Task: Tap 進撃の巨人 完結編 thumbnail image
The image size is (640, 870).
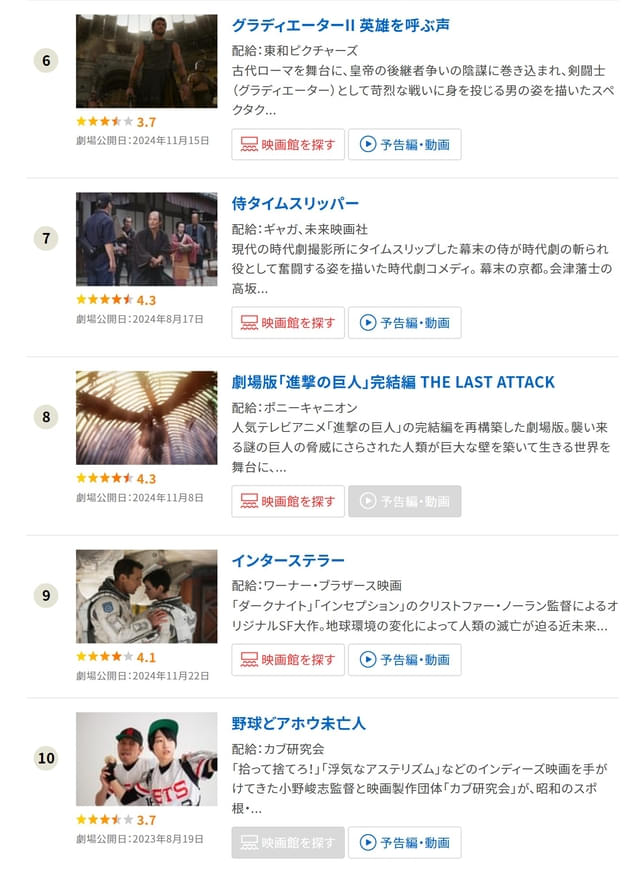Action: coord(146,417)
